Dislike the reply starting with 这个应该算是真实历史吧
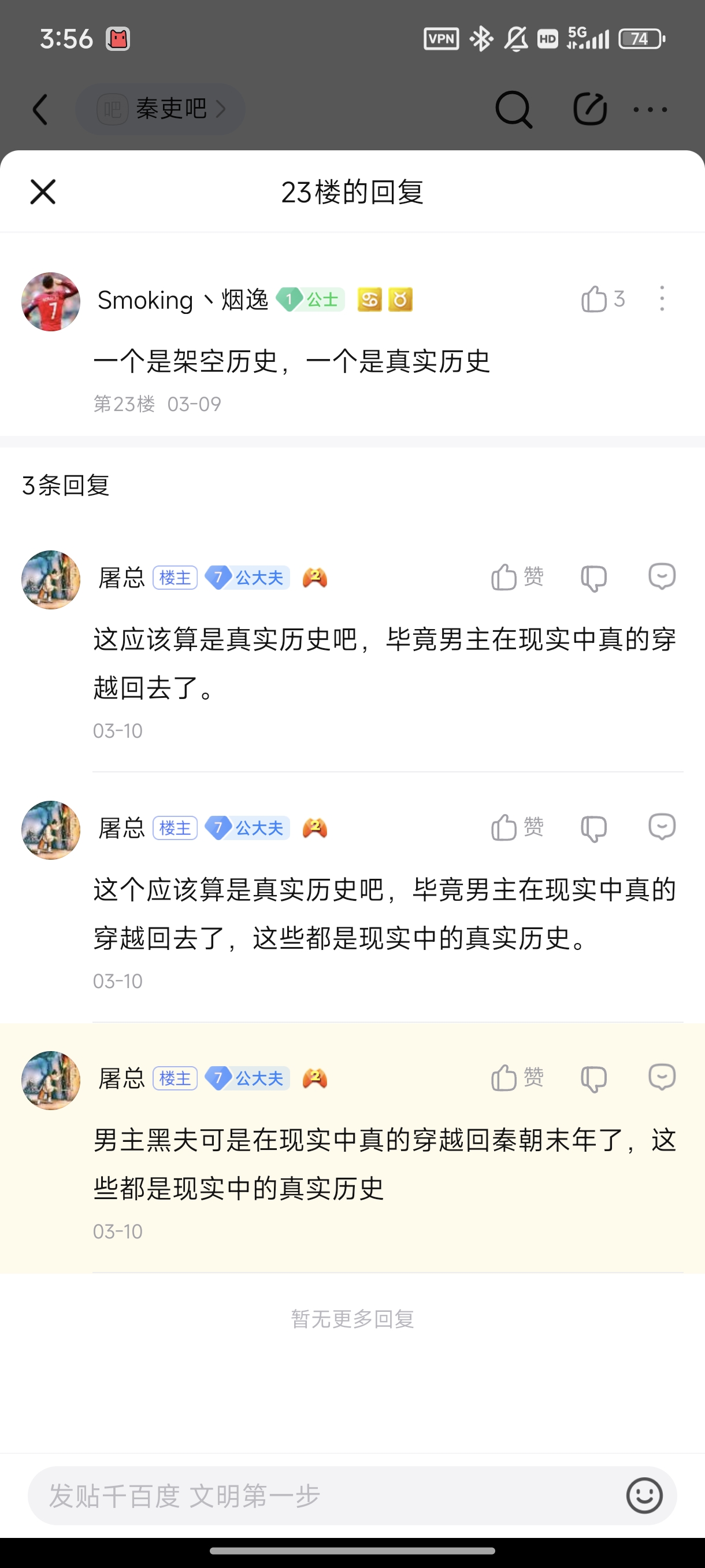Image resolution: width=705 pixels, height=1568 pixels. tap(593, 828)
